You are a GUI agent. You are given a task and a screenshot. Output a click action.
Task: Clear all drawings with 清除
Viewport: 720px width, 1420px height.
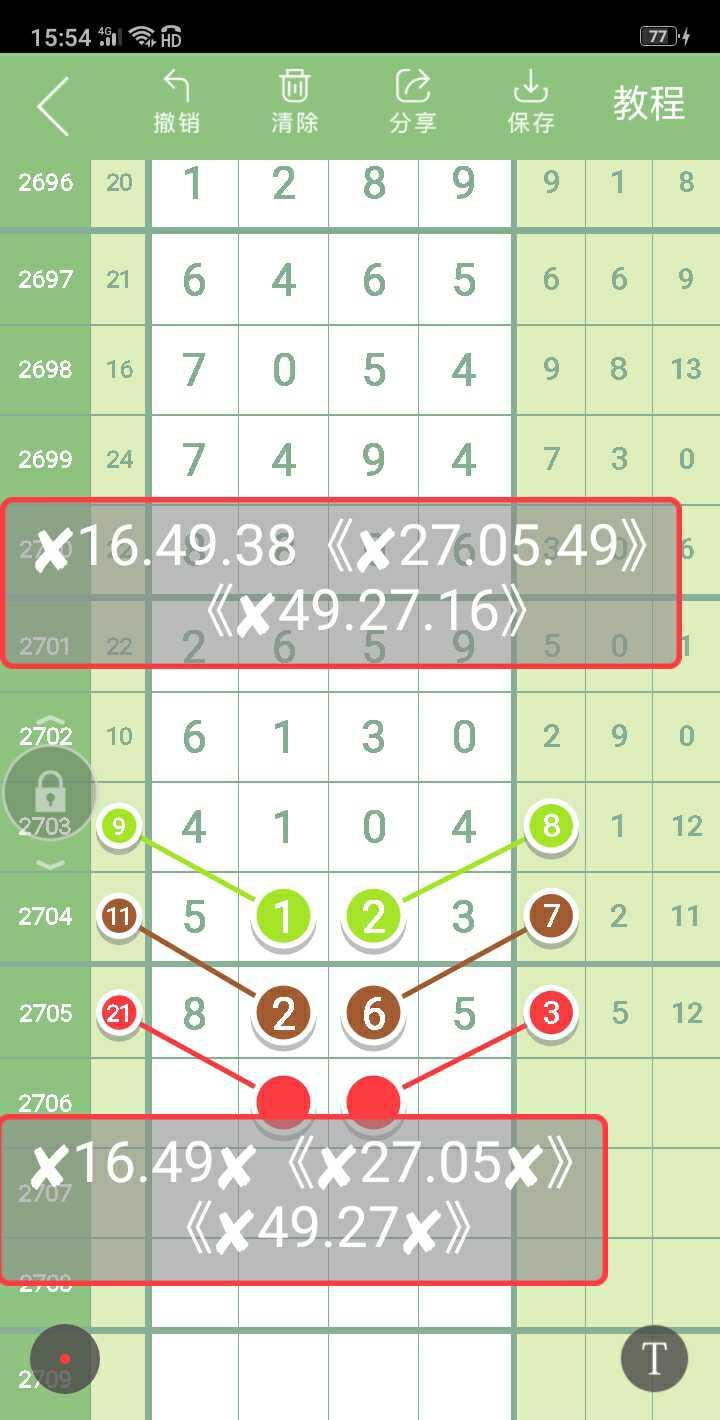pos(295,102)
